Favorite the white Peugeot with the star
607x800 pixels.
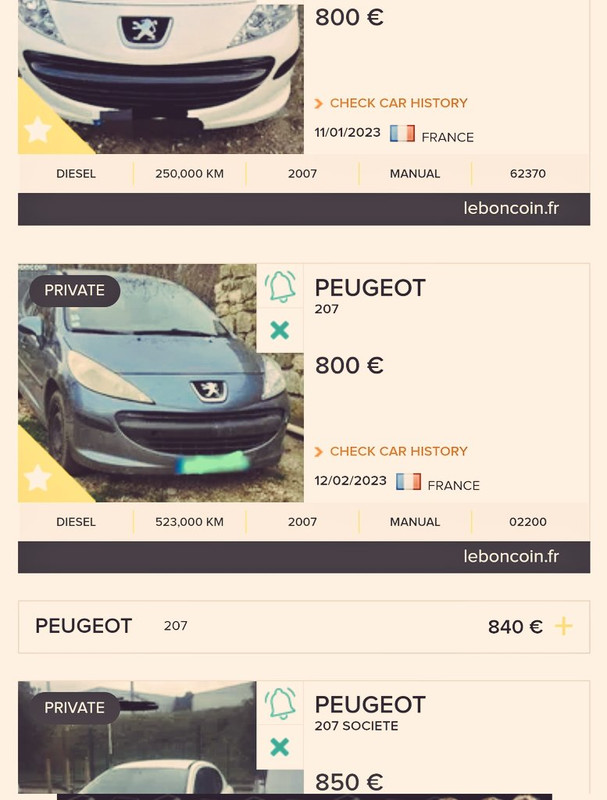point(38,130)
